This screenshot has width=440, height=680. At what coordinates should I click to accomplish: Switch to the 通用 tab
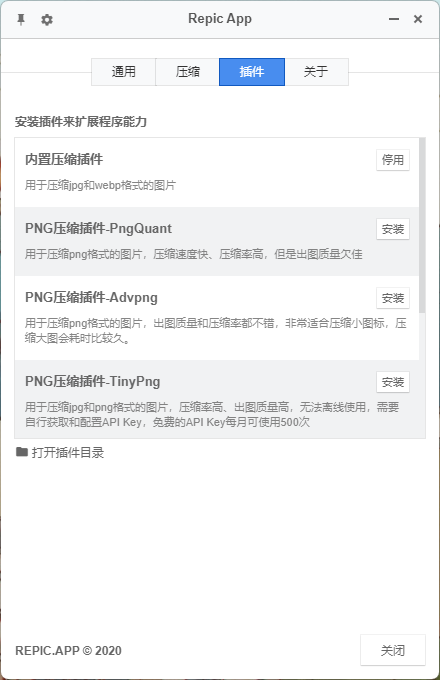(x=124, y=72)
